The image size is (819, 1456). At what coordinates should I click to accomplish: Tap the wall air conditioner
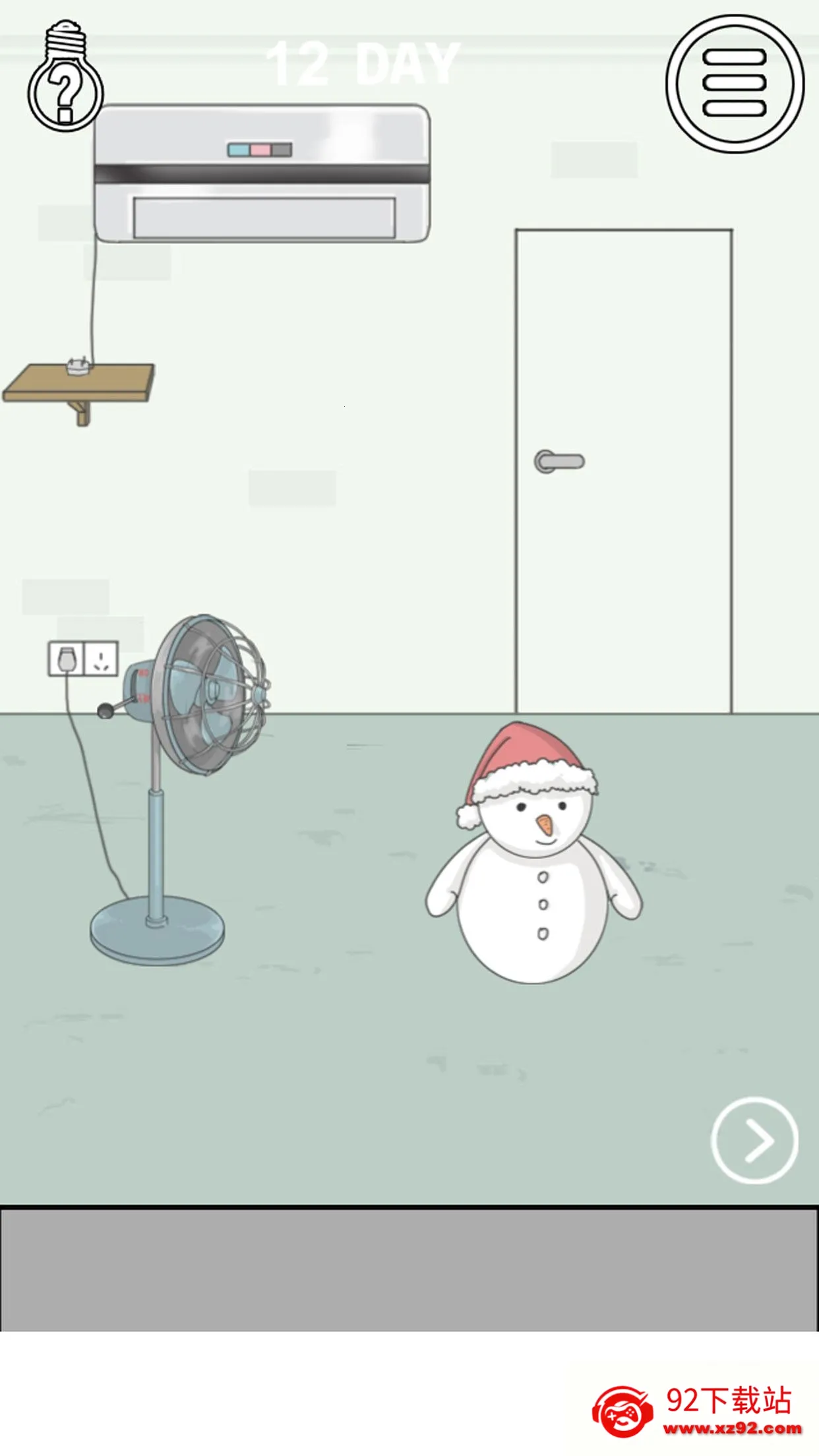tap(262, 173)
